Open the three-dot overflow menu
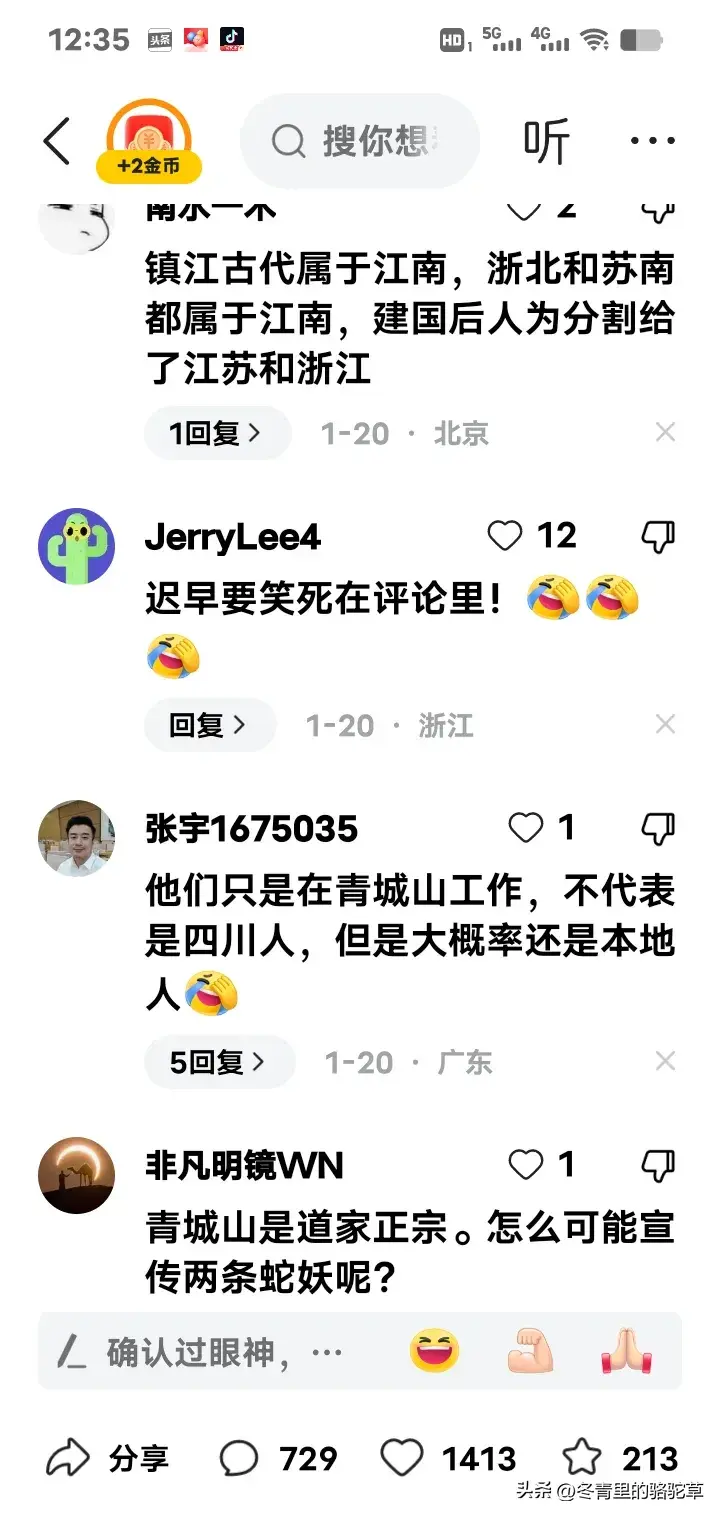The height and width of the screenshot is (1516, 720). [x=652, y=141]
